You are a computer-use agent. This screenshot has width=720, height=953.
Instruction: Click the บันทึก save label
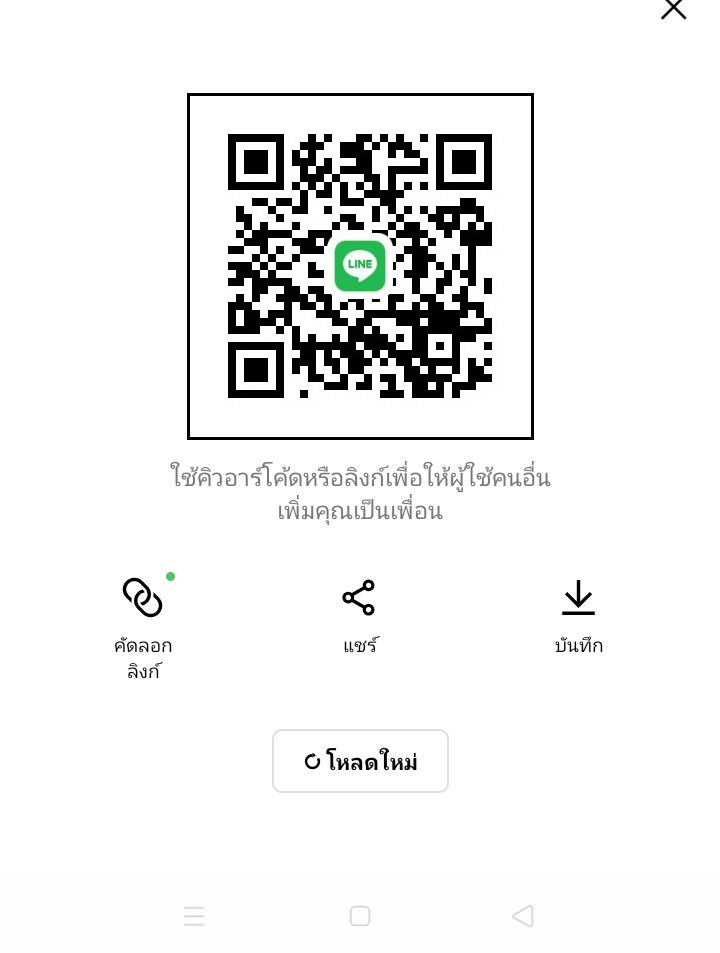(577, 645)
